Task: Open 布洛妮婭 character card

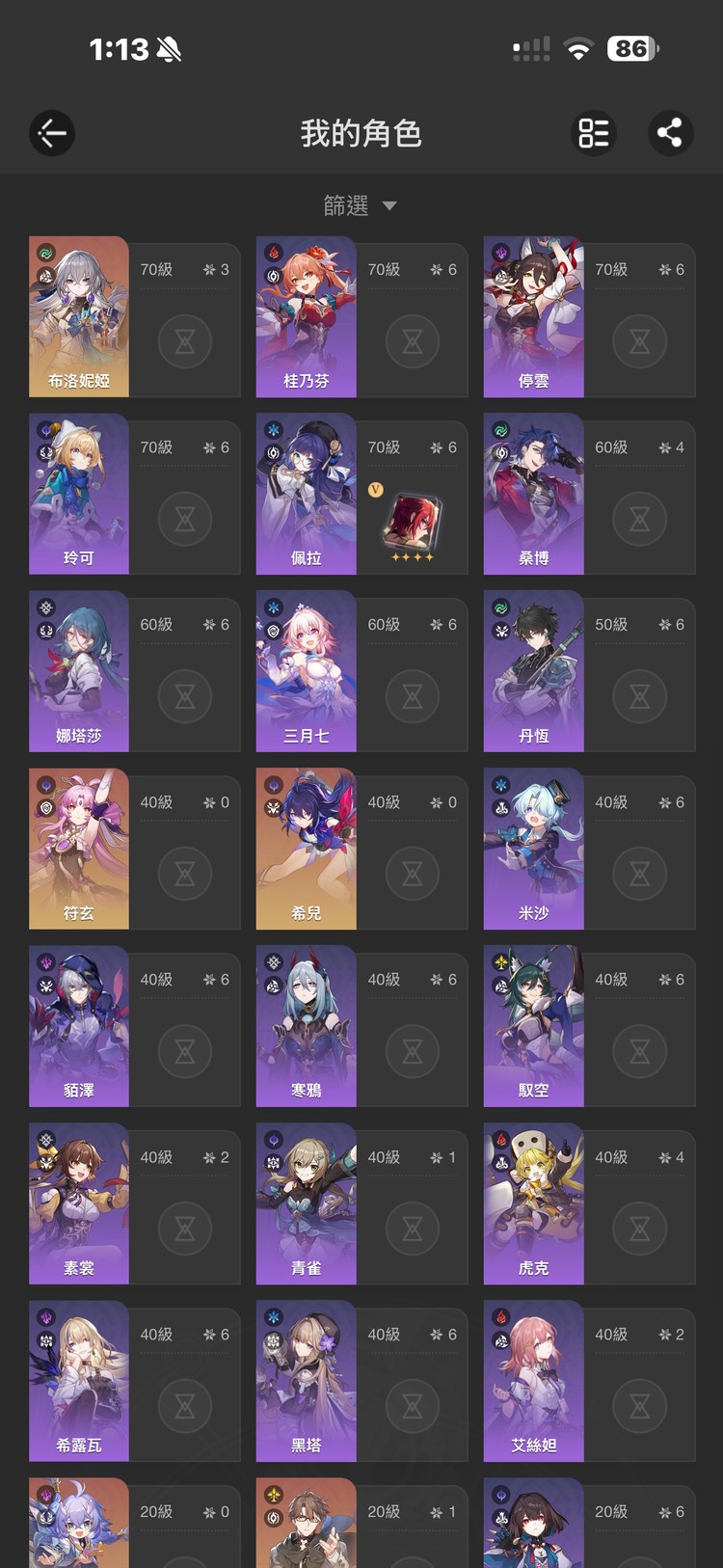Action: tap(79, 316)
